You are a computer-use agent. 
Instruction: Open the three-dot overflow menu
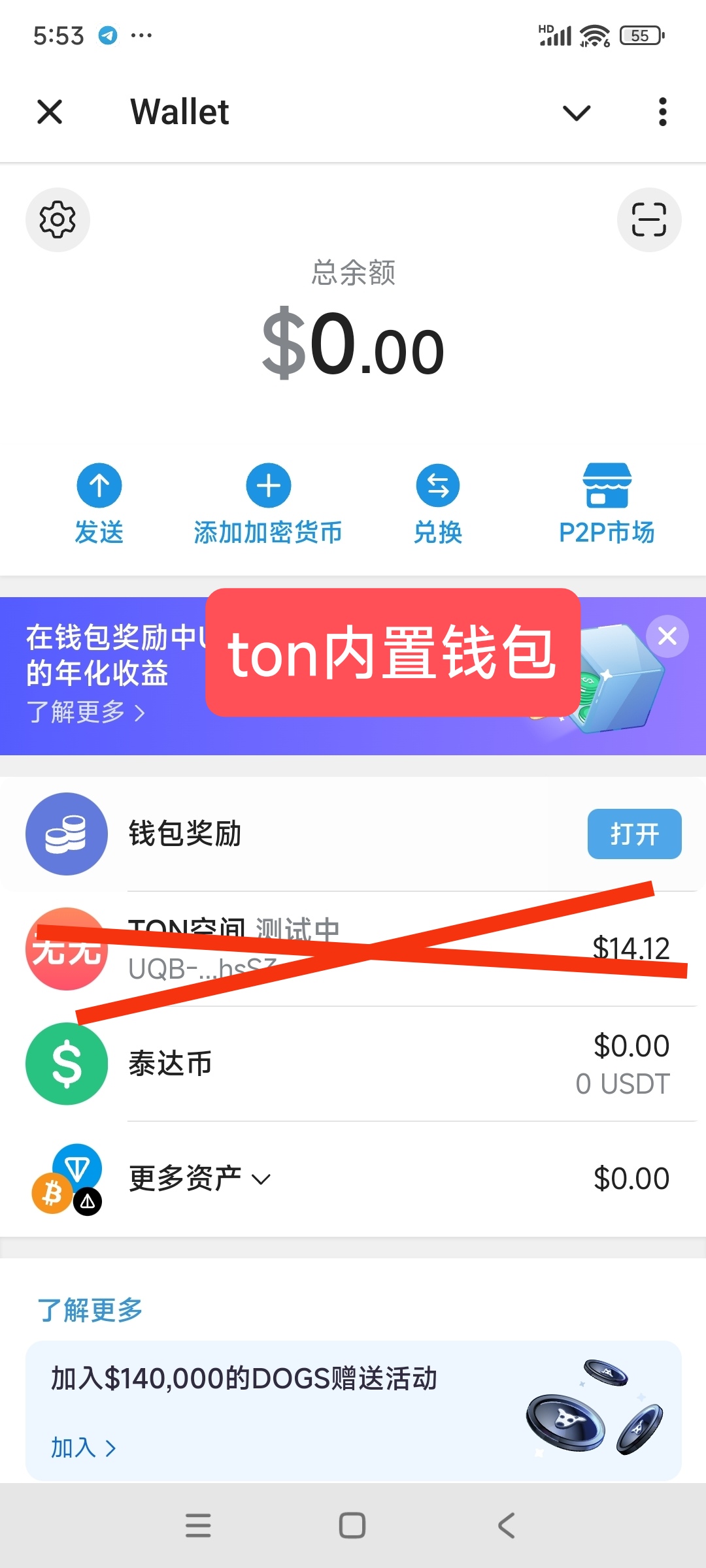pyautogui.click(x=663, y=112)
